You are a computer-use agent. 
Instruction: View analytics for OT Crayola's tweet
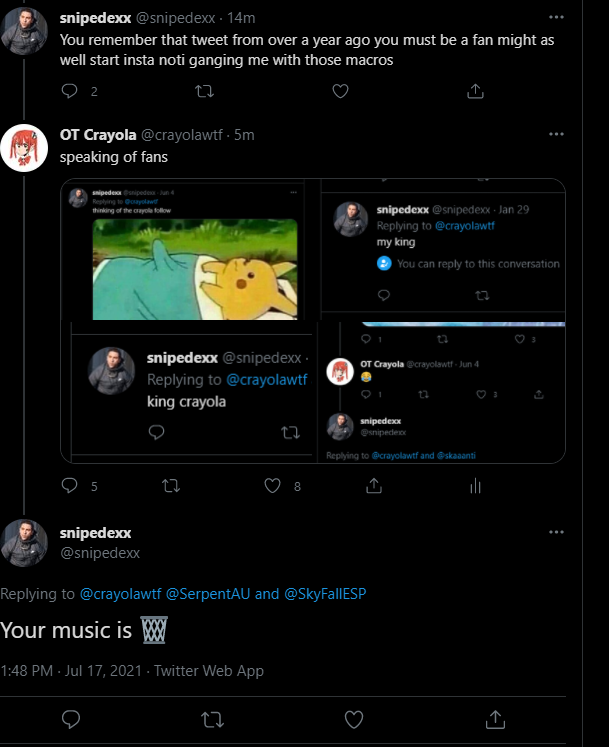475,486
